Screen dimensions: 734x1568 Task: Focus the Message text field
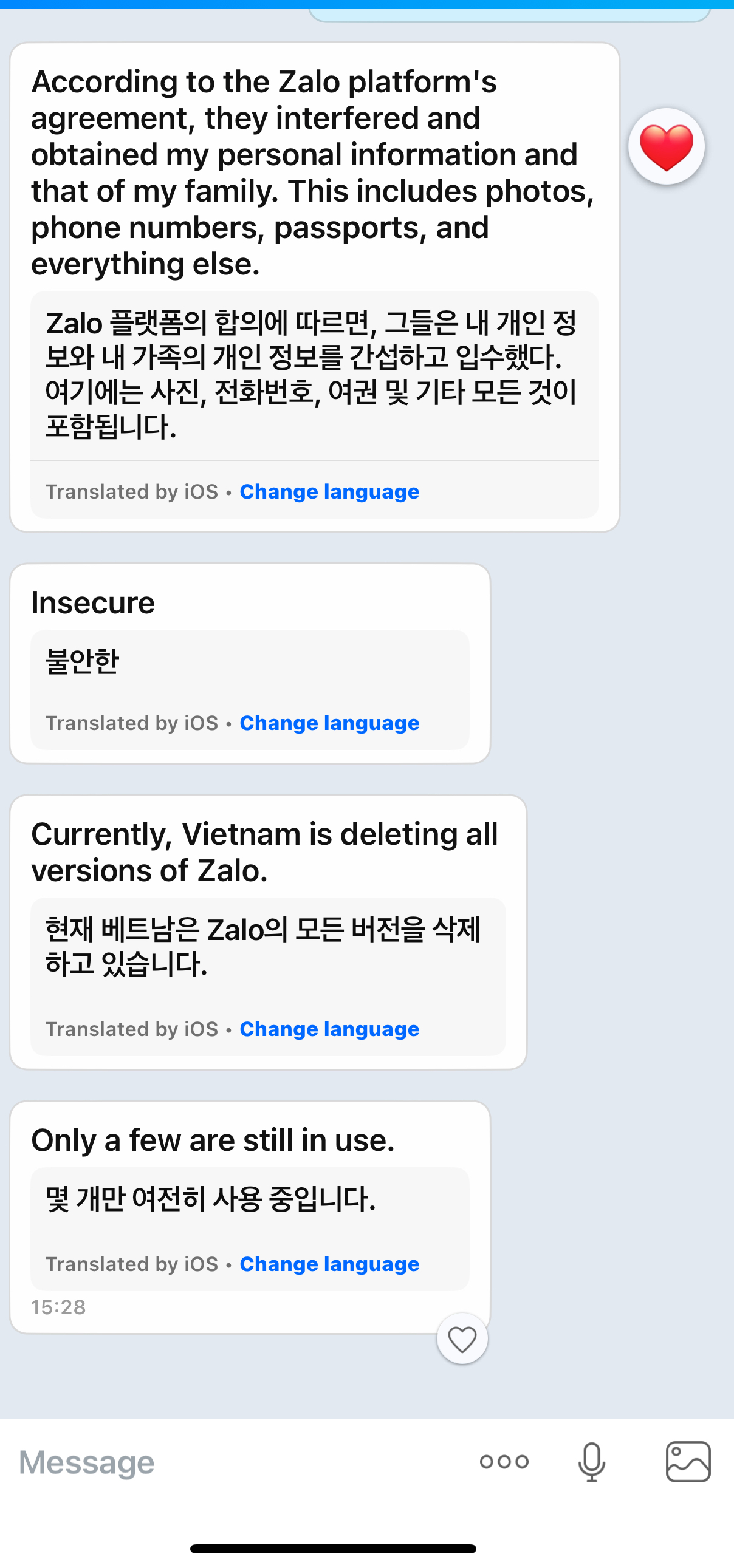[x=232, y=1462]
